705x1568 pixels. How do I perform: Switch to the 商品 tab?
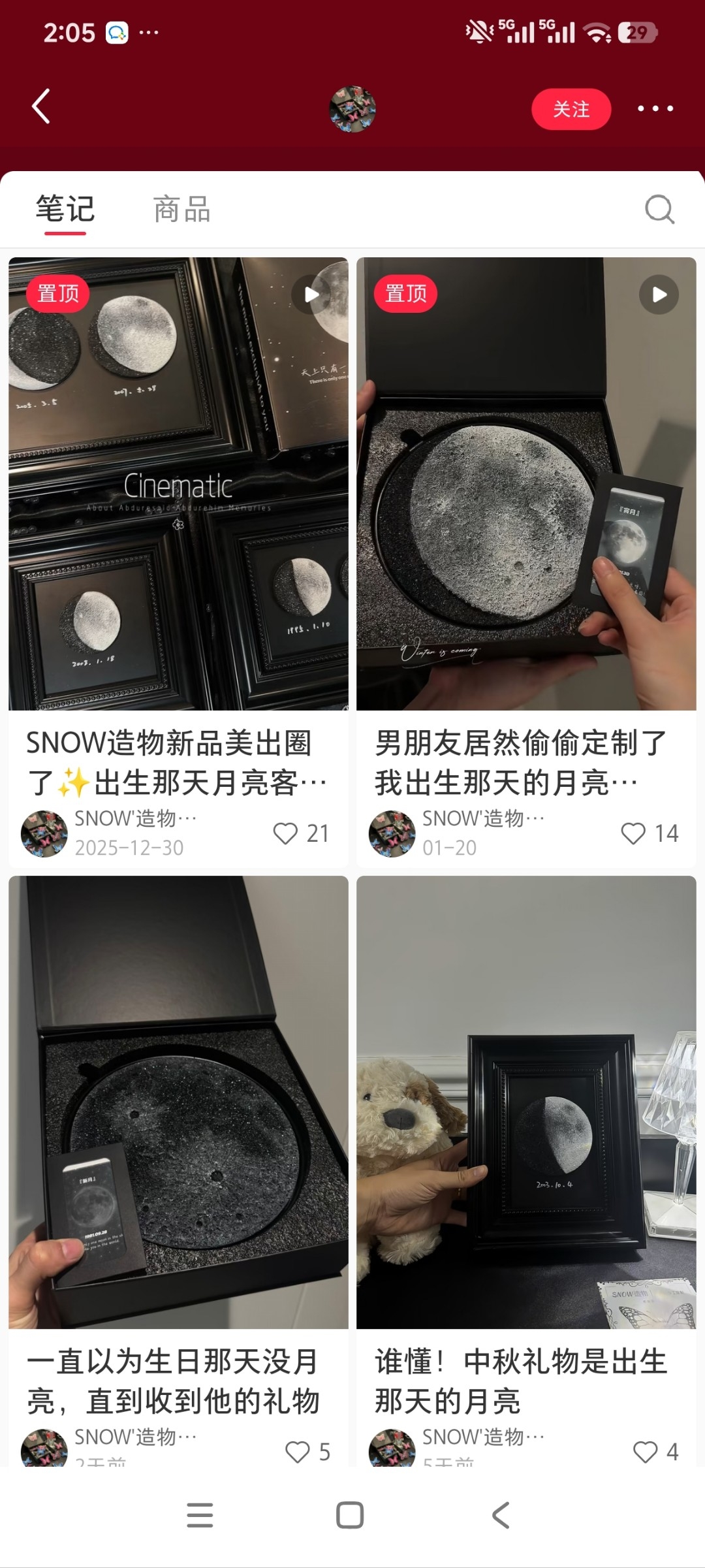pos(182,210)
